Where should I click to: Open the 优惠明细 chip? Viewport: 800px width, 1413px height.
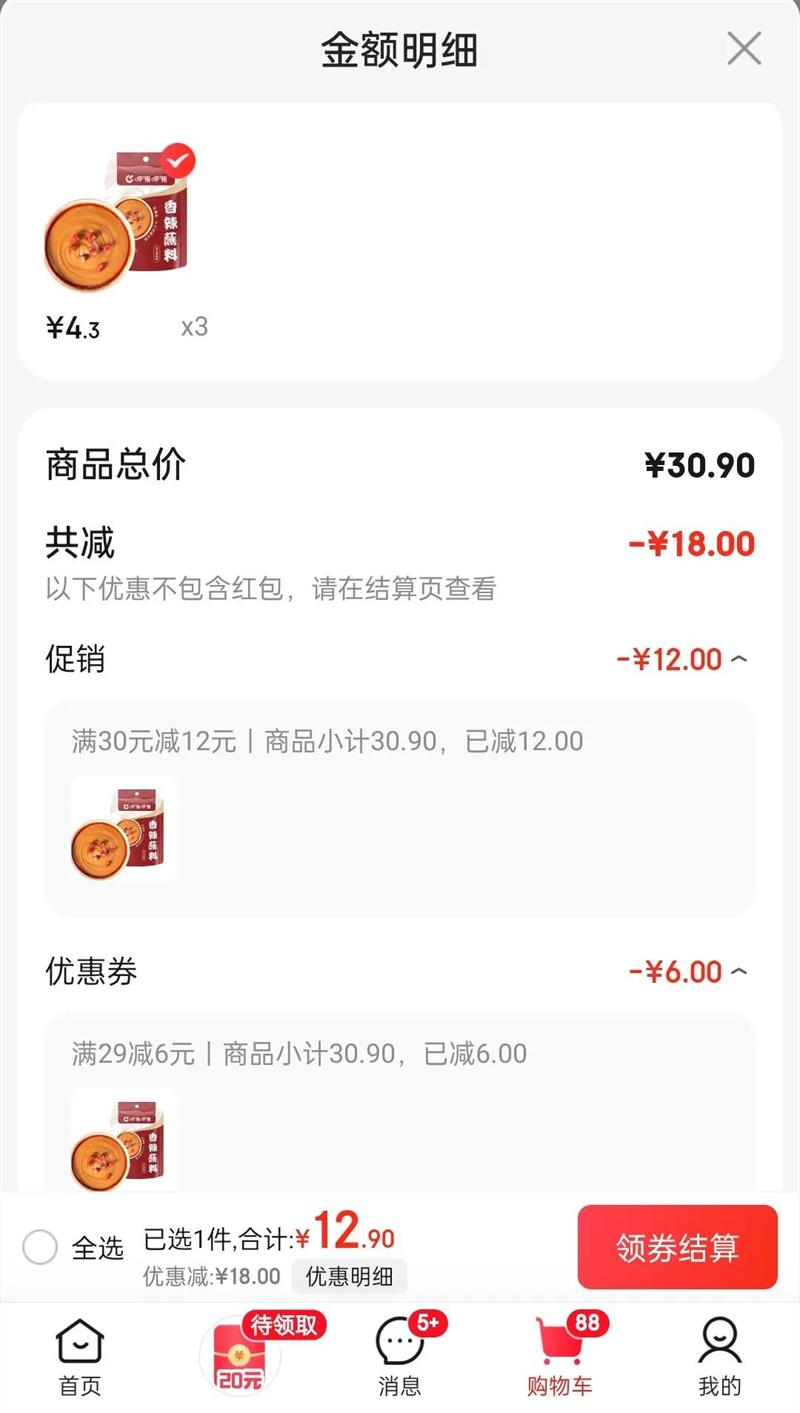coord(349,1276)
